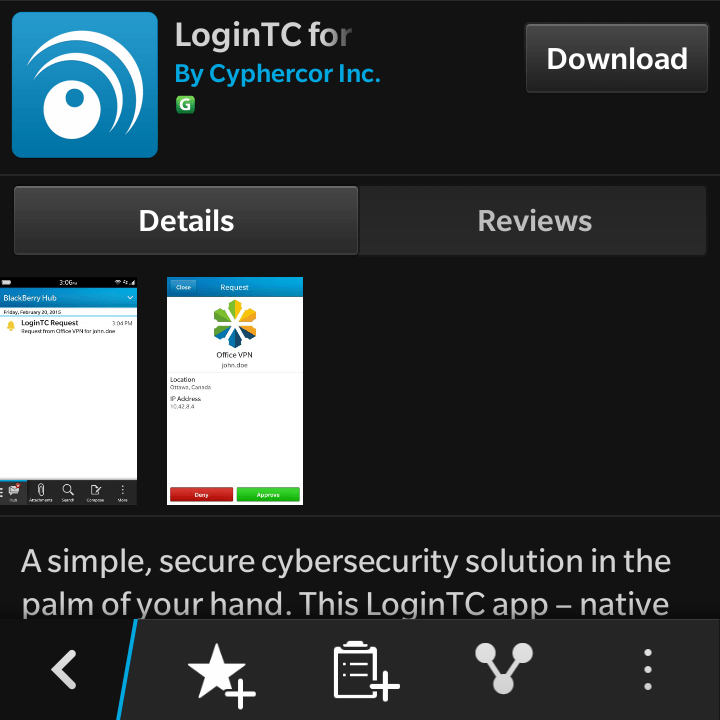The height and width of the screenshot is (720, 720).
Task: Add a review with the star-plus icon
Action: pos(220,674)
